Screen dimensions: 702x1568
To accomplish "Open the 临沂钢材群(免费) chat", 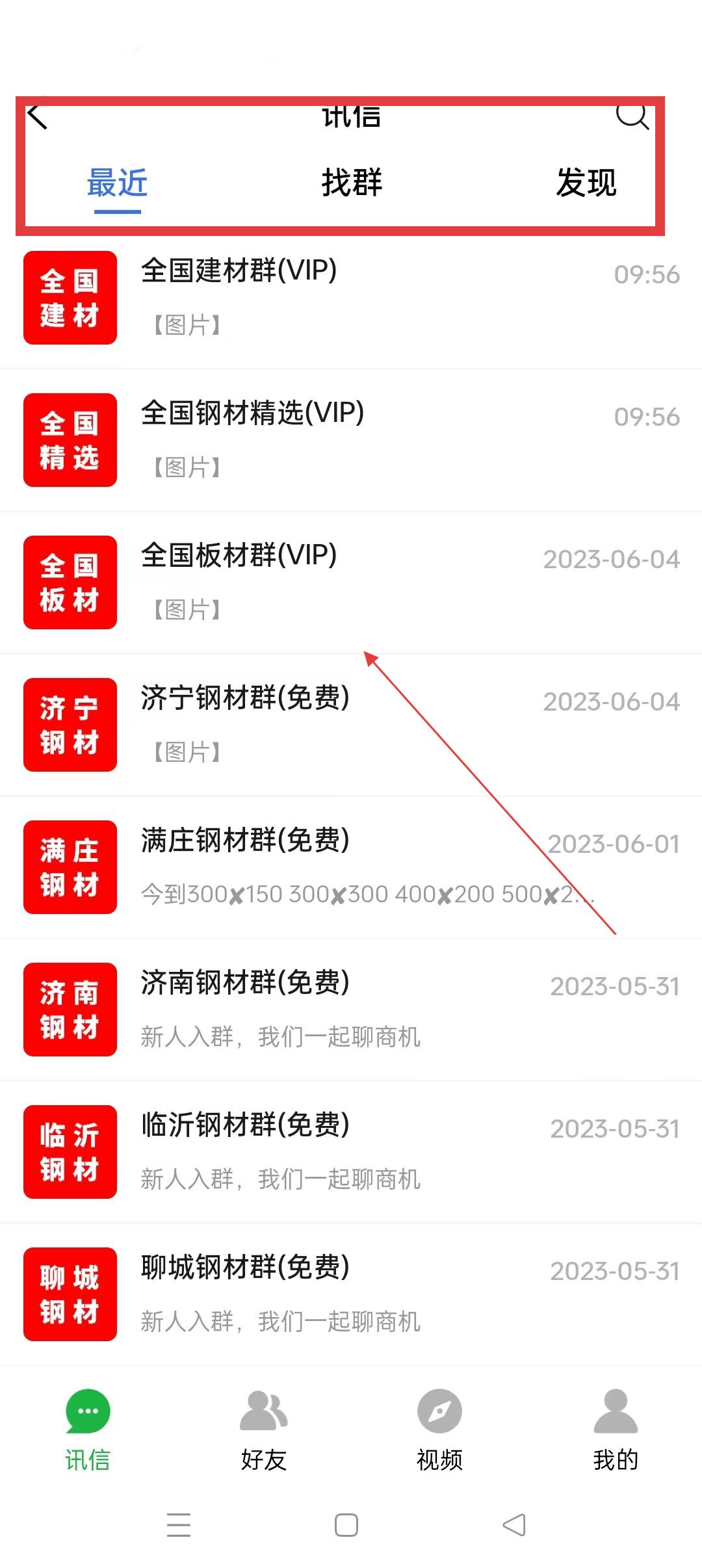I will (x=351, y=1152).
